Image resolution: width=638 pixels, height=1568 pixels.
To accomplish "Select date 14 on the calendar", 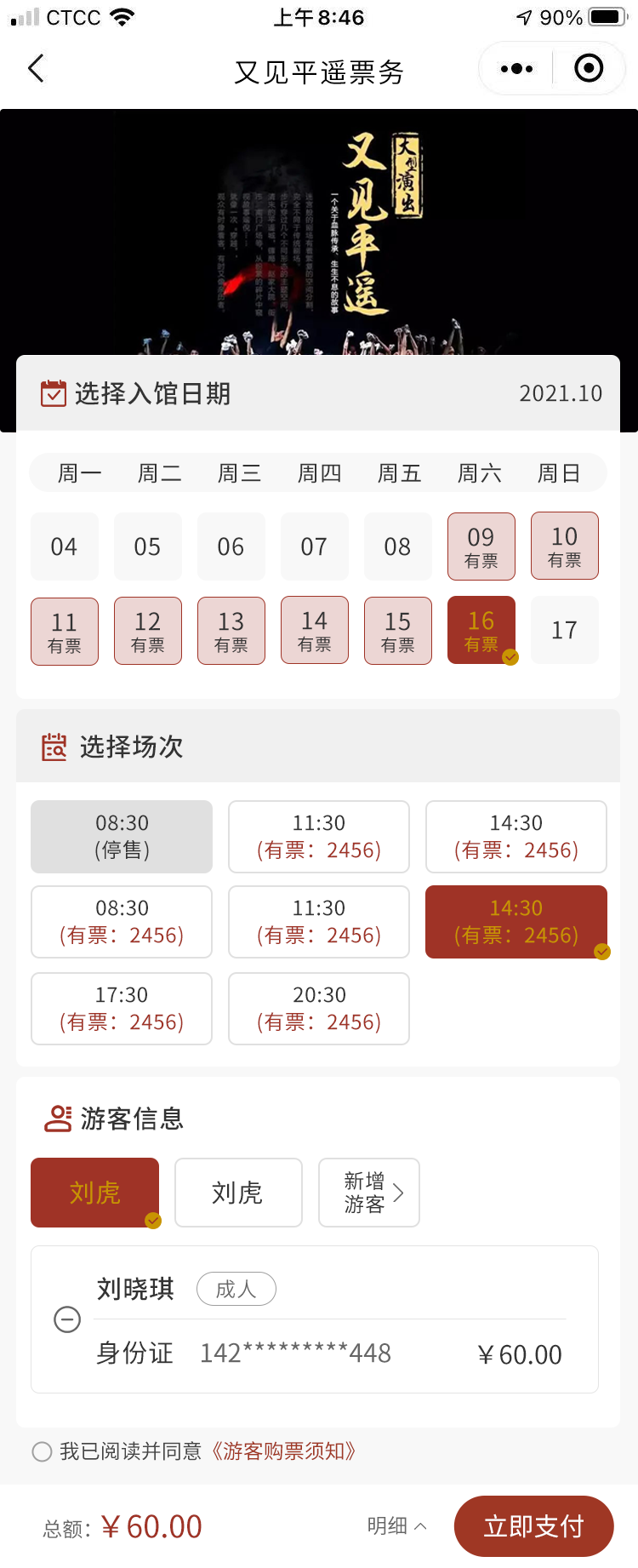I will point(314,631).
